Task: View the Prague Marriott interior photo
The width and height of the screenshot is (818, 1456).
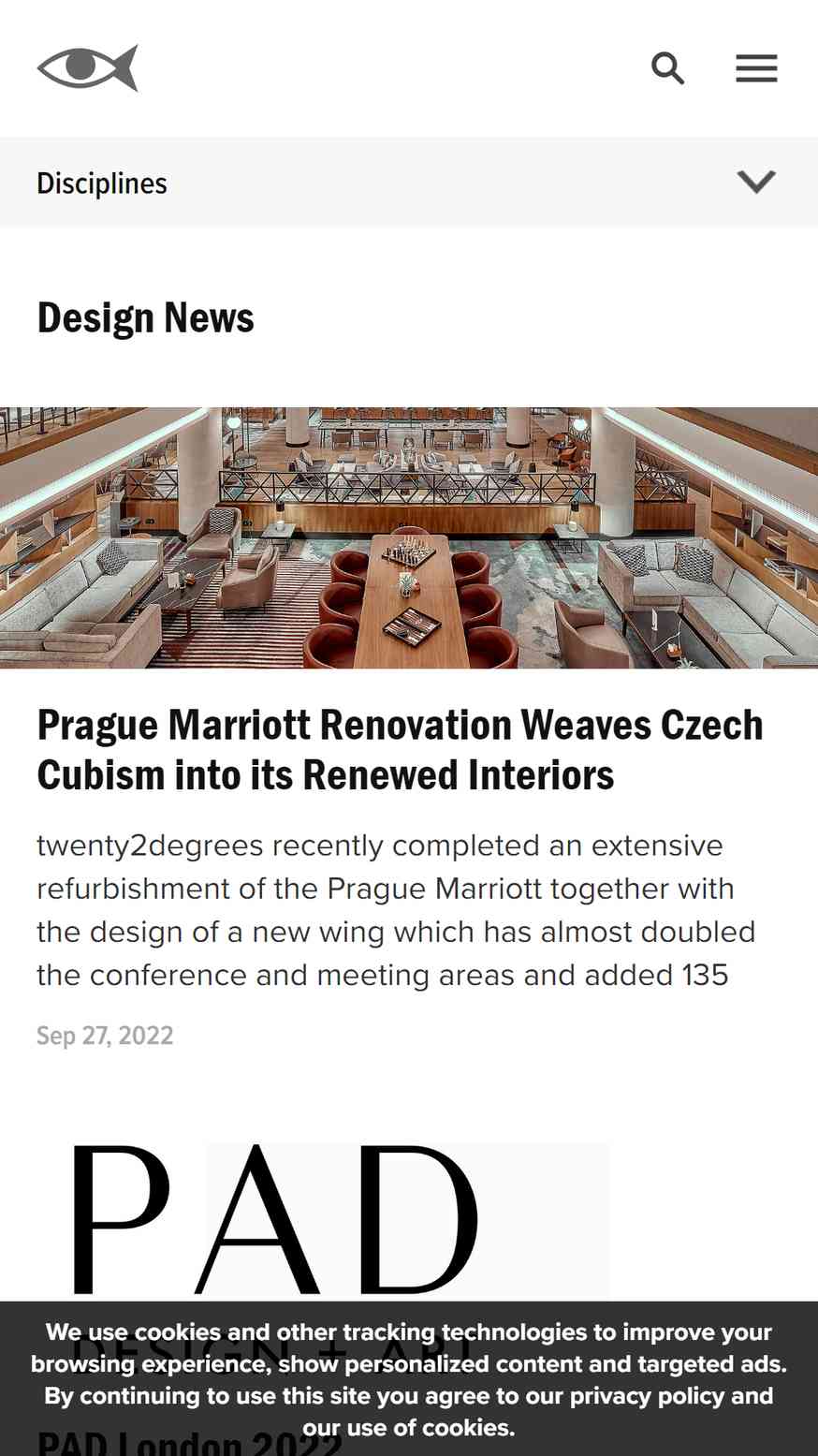Action: pos(409,537)
